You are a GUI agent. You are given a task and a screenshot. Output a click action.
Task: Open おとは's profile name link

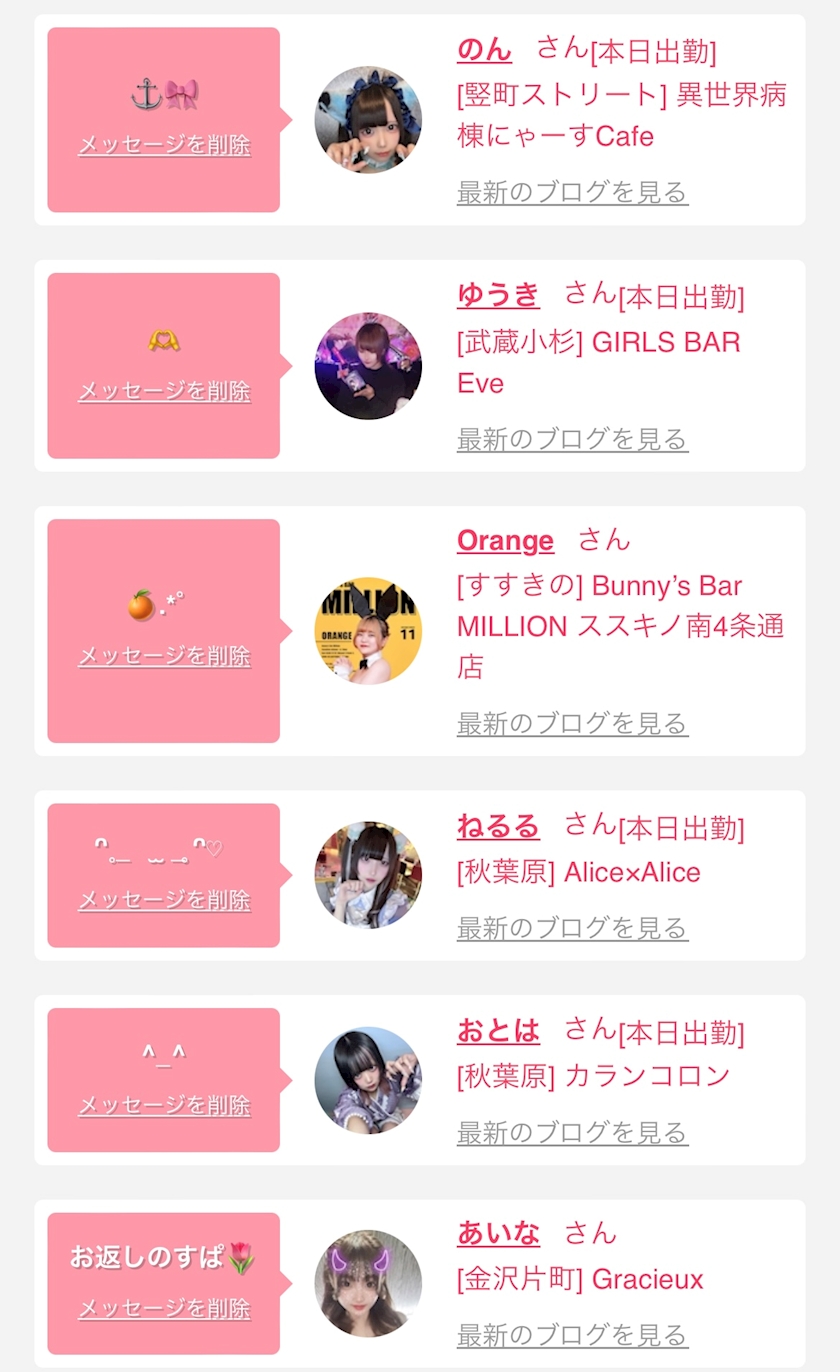pos(498,1030)
